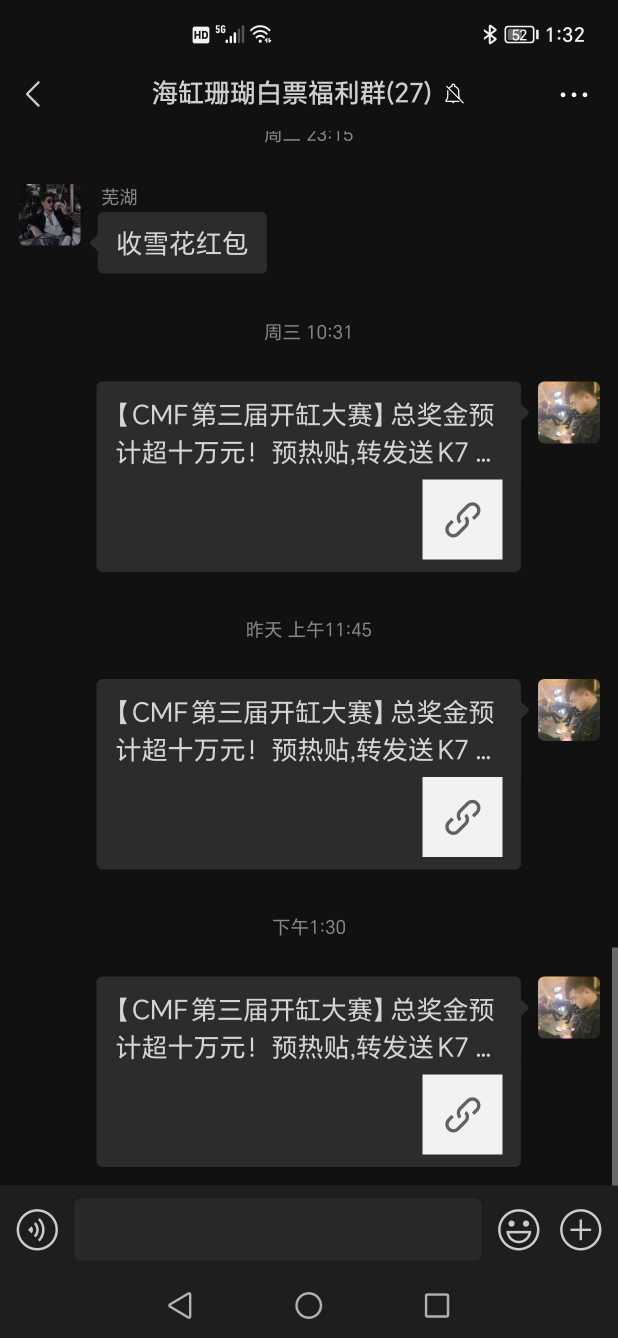This screenshot has height=1338, width=618.
Task: Open the CMF link shared 昨天 上午11:45
Action: click(x=308, y=774)
